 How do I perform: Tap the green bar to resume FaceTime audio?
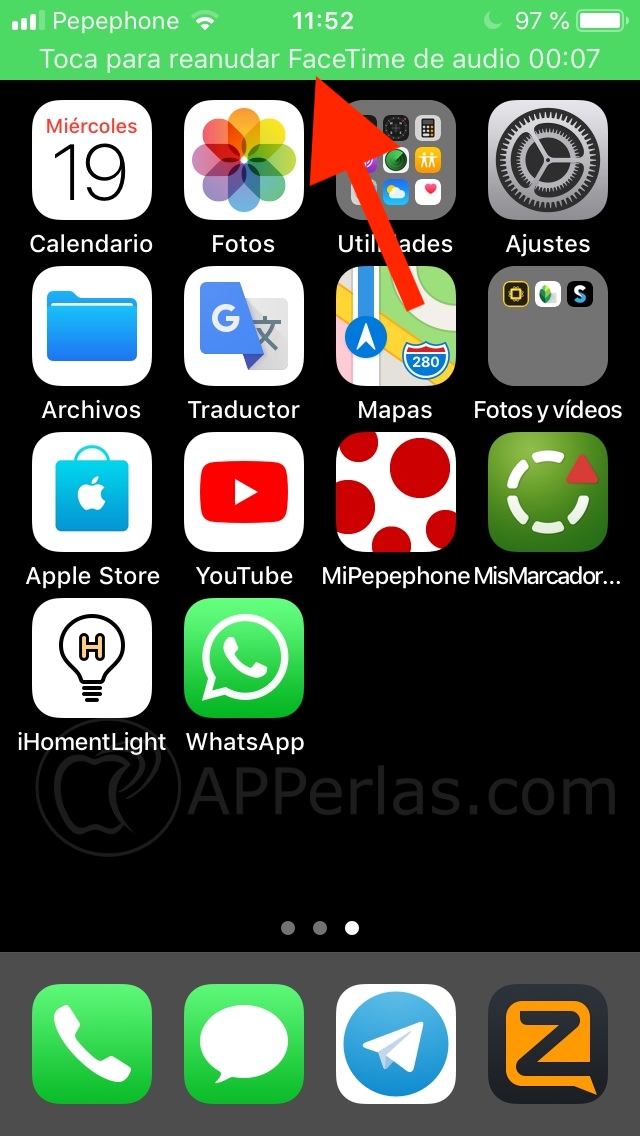tap(320, 58)
